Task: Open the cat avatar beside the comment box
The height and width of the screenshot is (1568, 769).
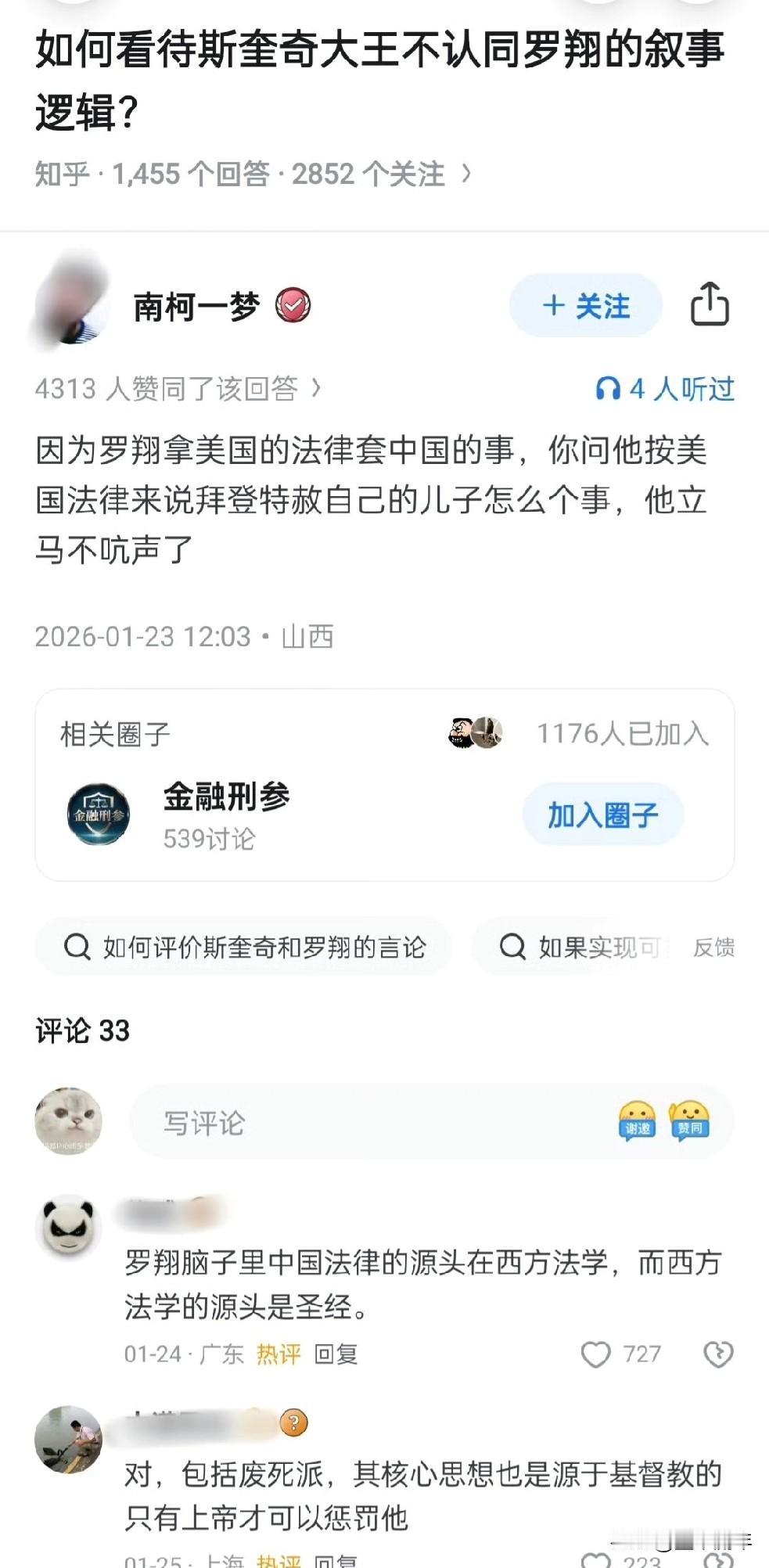Action: (x=69, y=1120)
